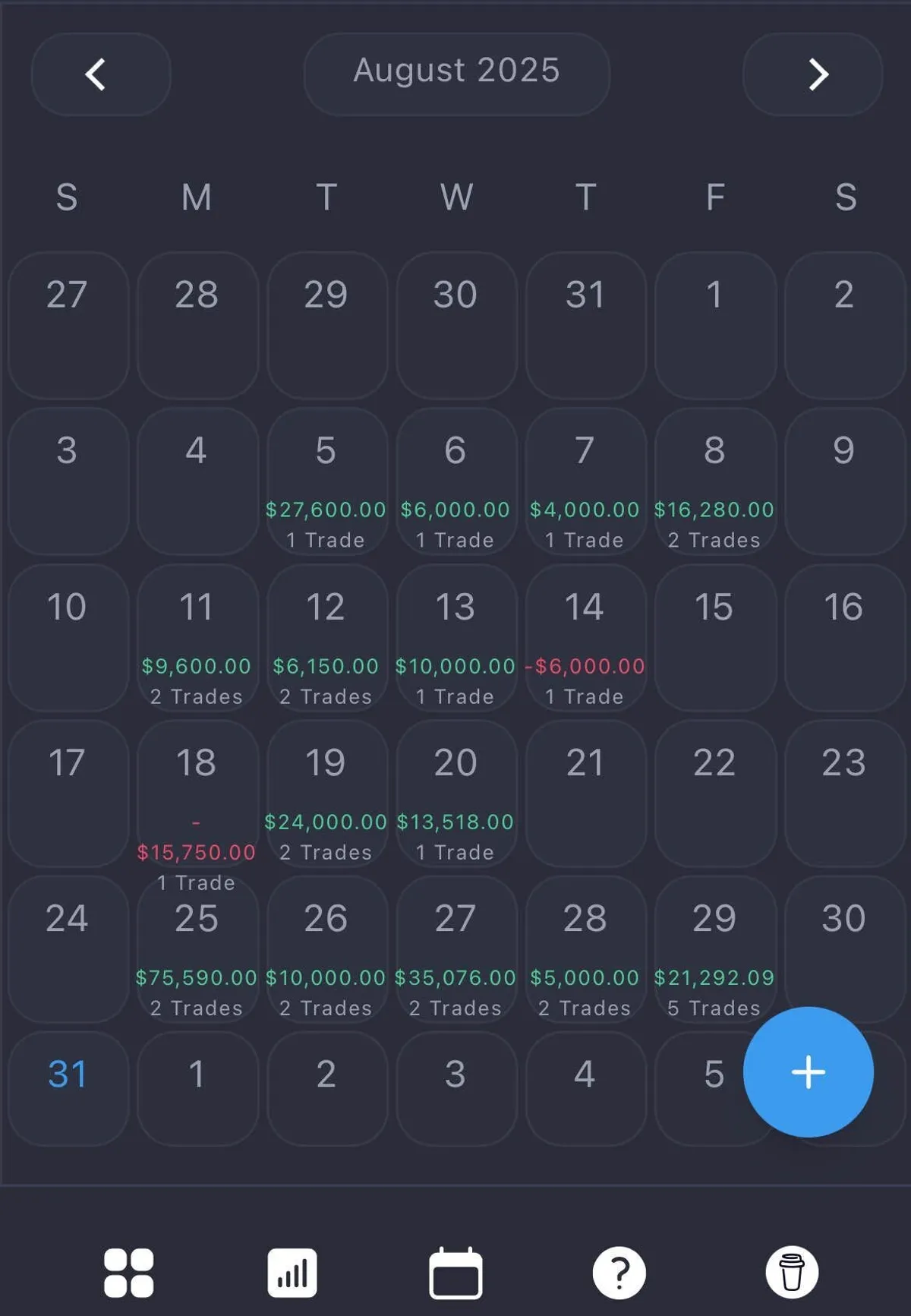Open the coffee cup tab
This screenshot has height=1316, width=911.
coord(791,1273)
